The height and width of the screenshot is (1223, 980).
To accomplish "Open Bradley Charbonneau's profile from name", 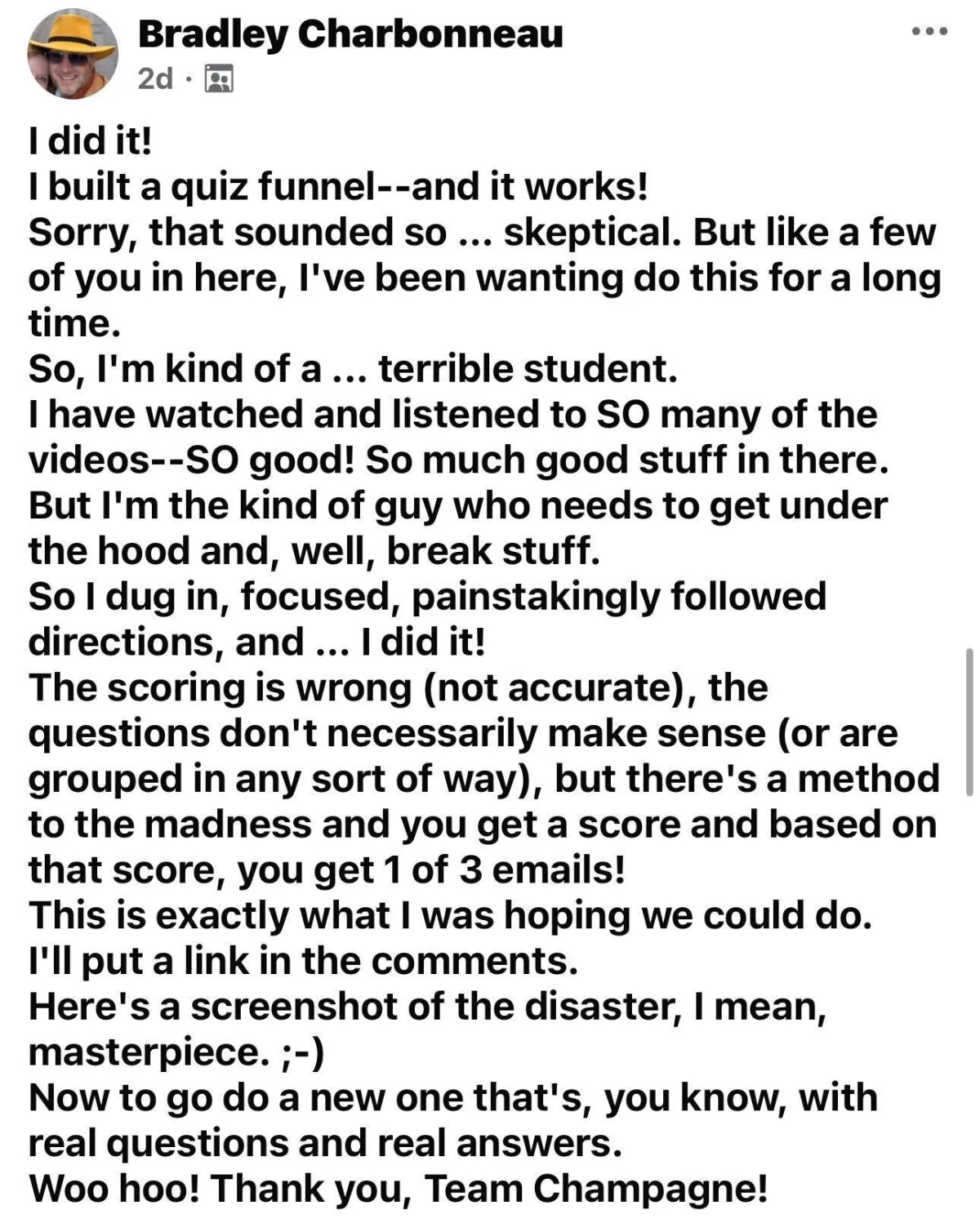I will point(350,34).
